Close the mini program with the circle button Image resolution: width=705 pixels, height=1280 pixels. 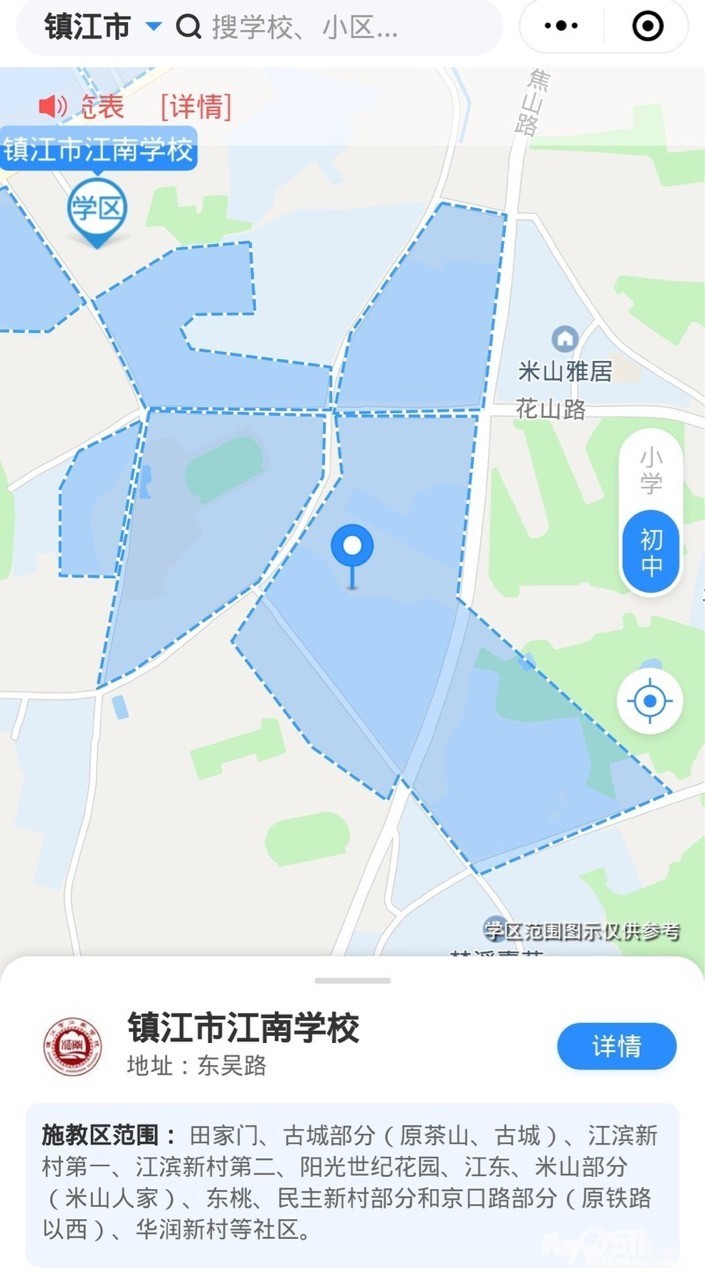click(648, 27)
